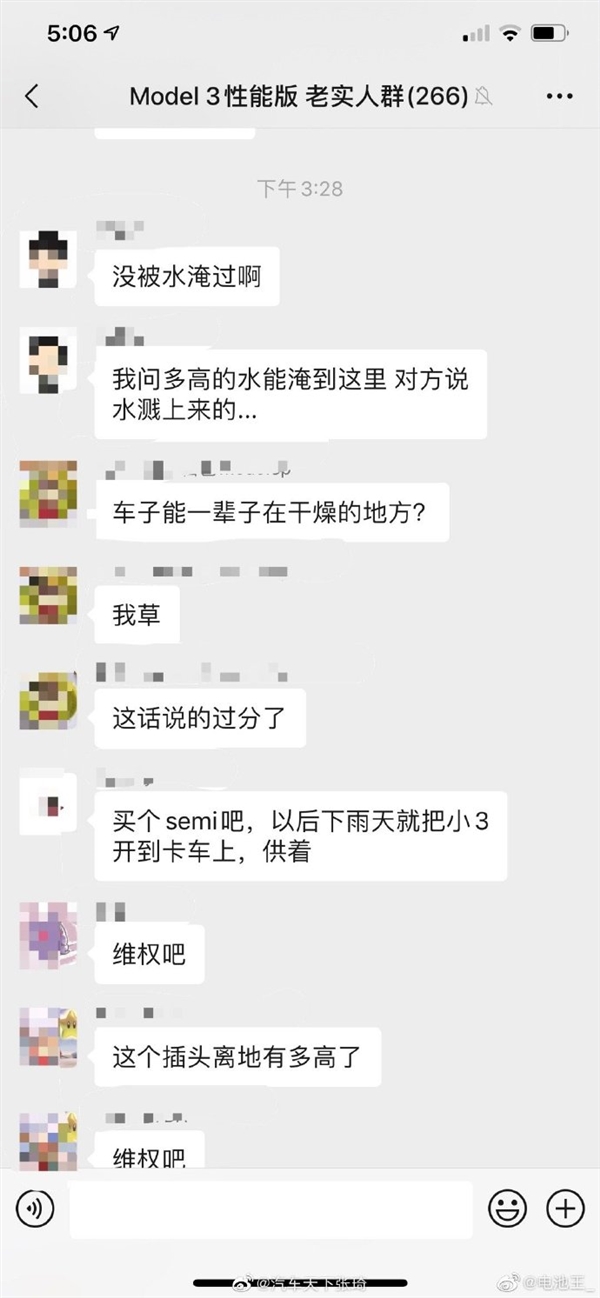Open the emoji sticker panel
Viewport: 600px width, 1298px height.
507,1209
